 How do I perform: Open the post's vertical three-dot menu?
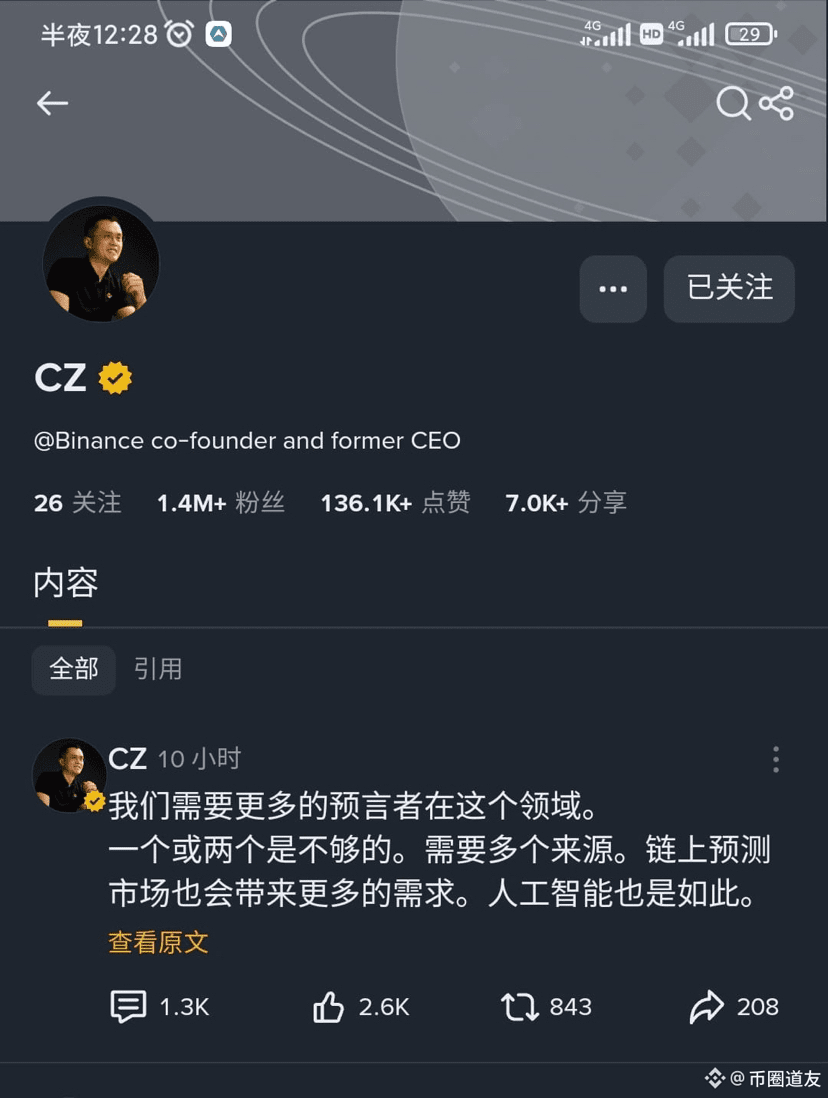(x=776, y=759)
